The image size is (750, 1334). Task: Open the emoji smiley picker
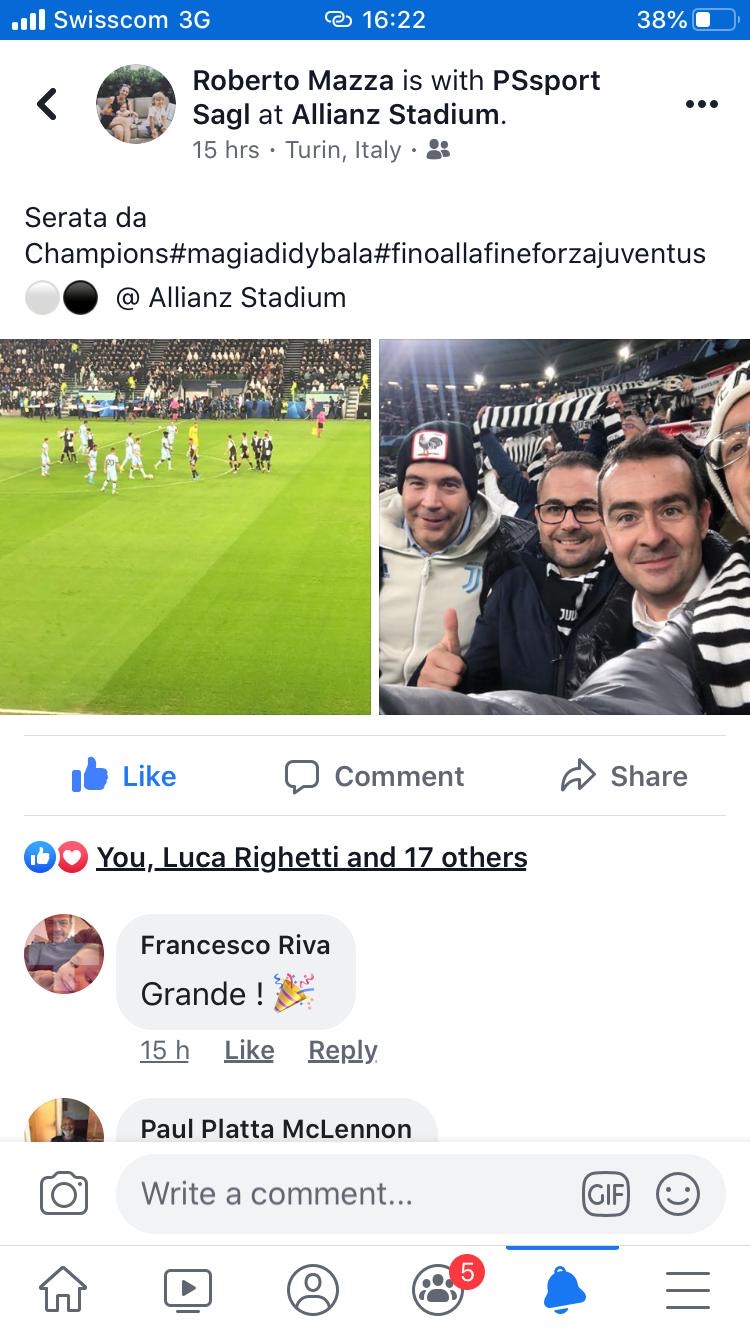click(x=678, y=1194)
